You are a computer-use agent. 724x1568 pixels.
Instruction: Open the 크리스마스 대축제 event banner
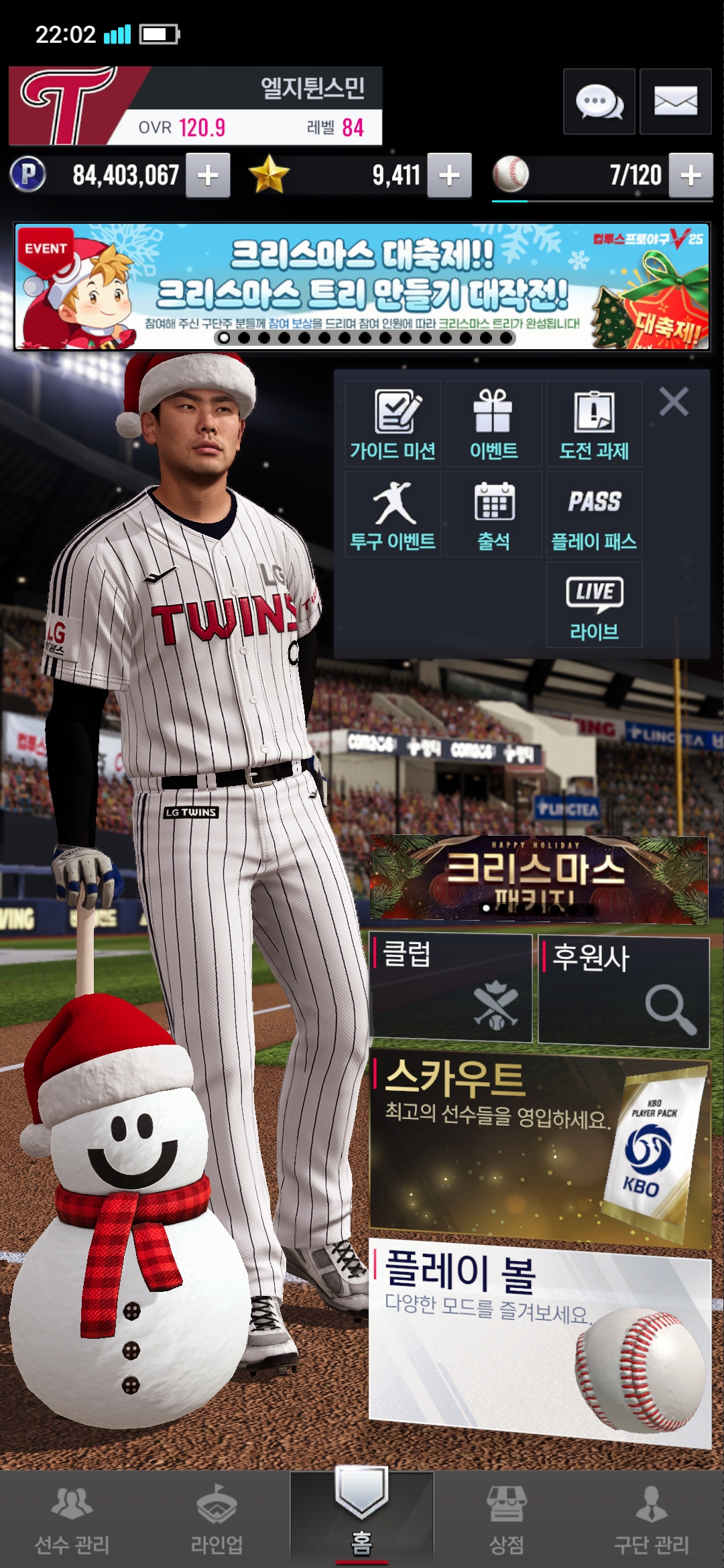pyautogui.click(x=362, y=286)
